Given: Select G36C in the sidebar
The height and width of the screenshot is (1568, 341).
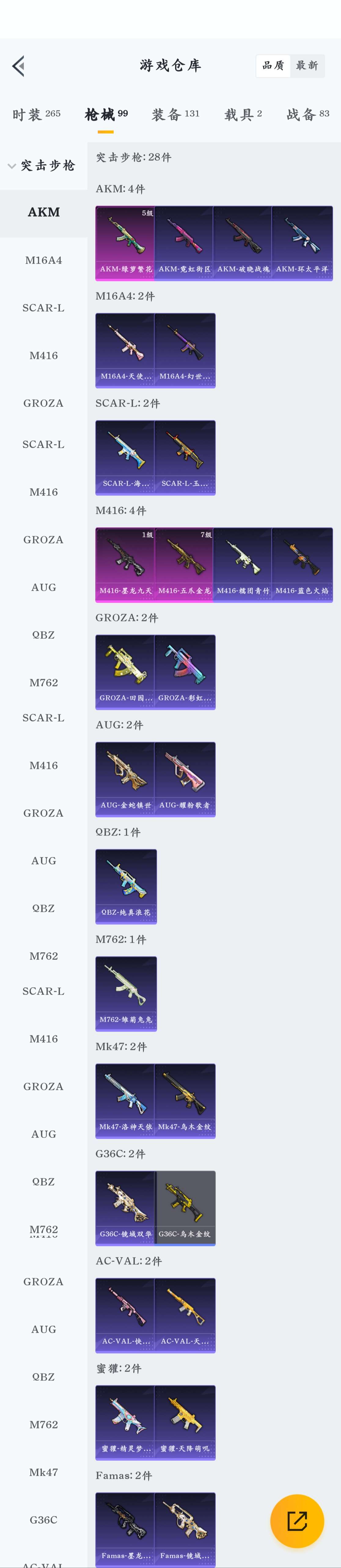Looking at the screenshot, I should click(43, 1519).
